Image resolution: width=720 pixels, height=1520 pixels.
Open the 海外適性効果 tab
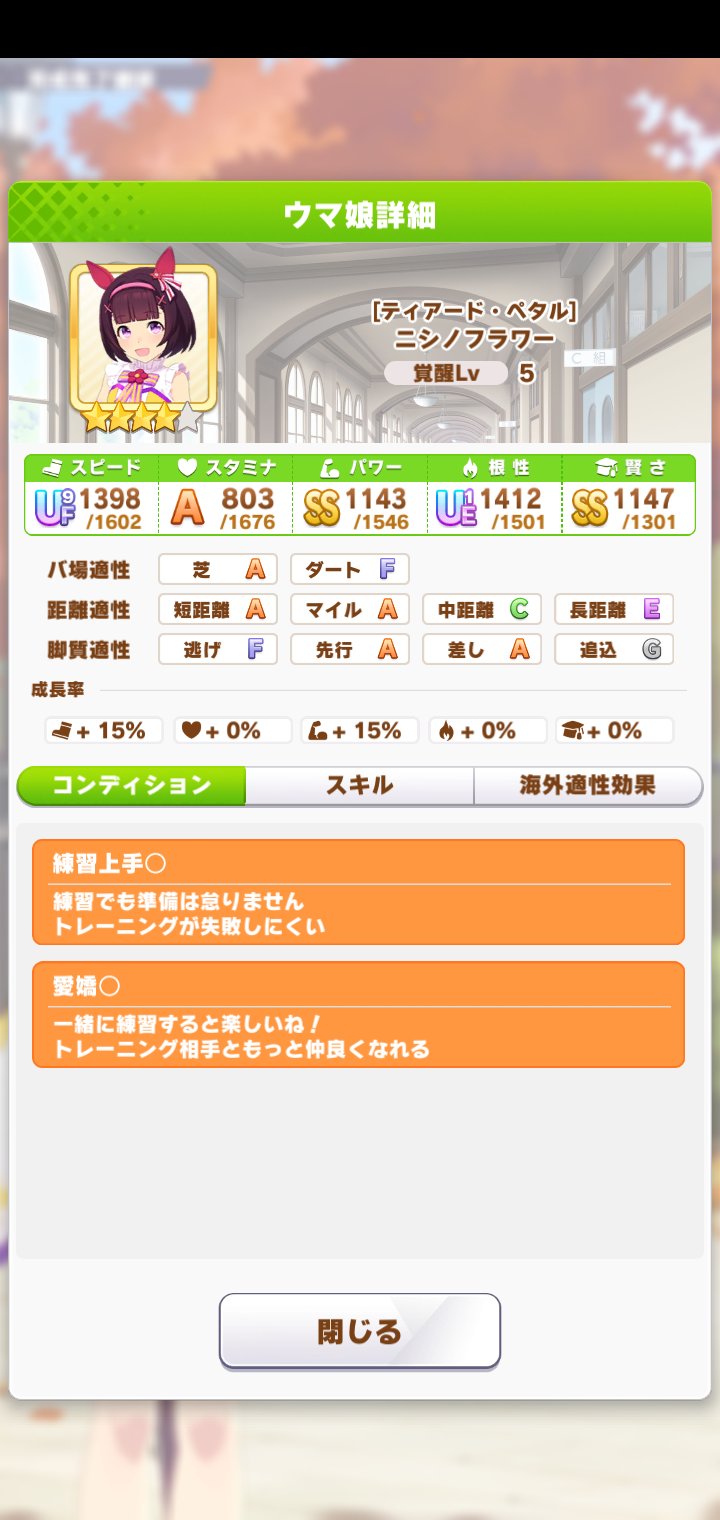tap(587, 786)
